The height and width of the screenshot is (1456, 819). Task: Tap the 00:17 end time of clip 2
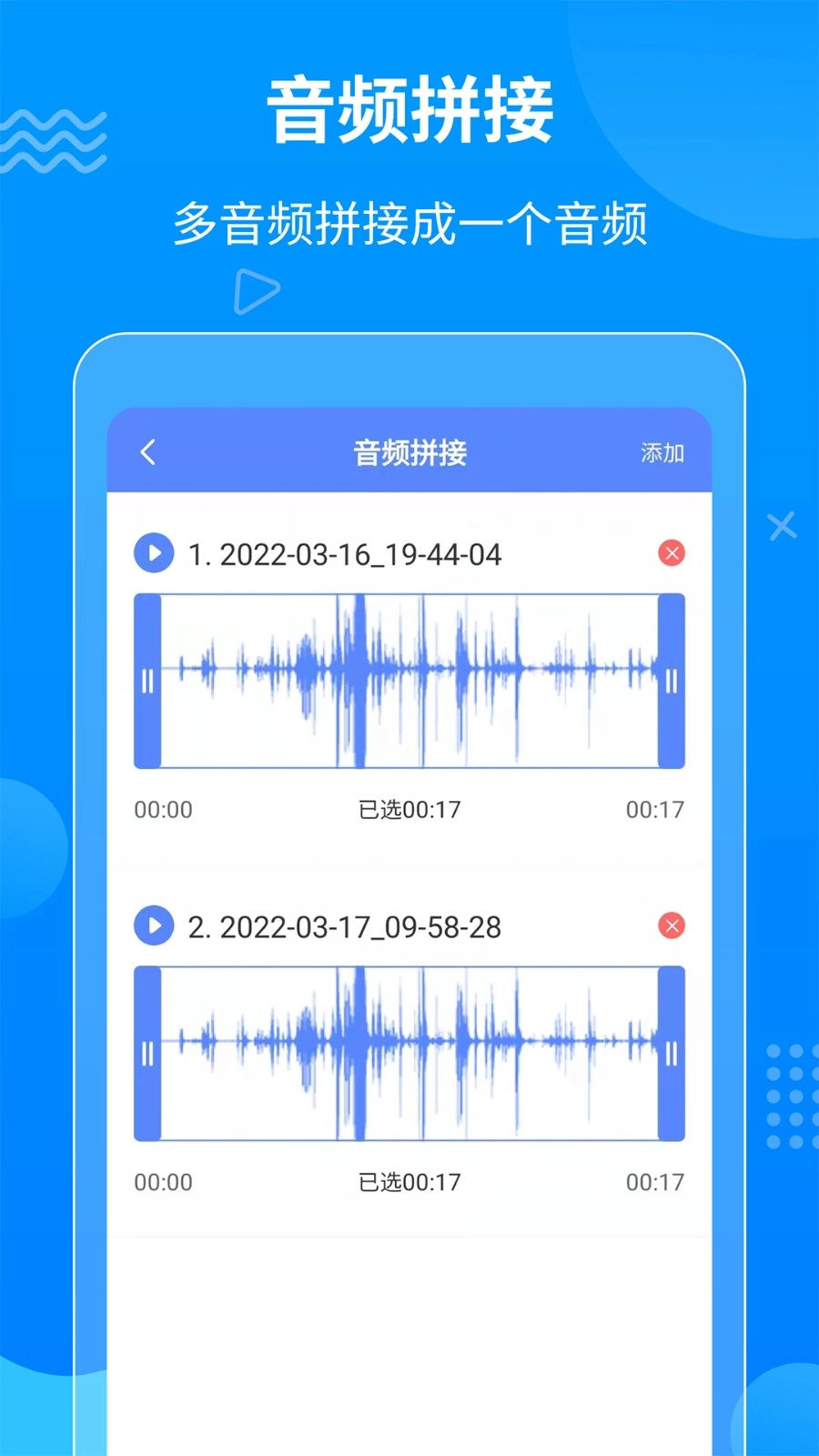pyautogui.click(x=655, y=1182)
